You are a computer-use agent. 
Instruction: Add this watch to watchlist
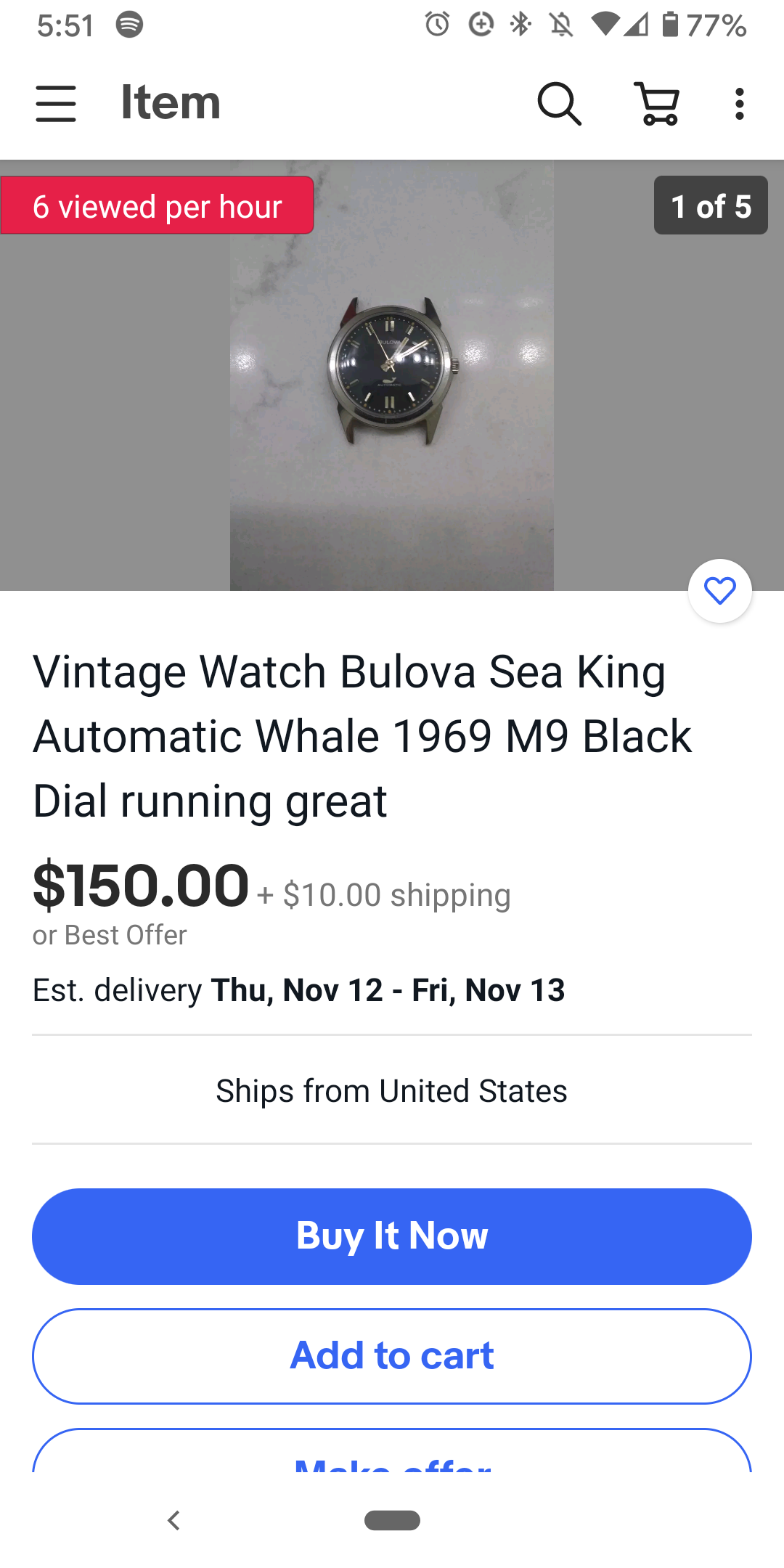pos(719,591)
